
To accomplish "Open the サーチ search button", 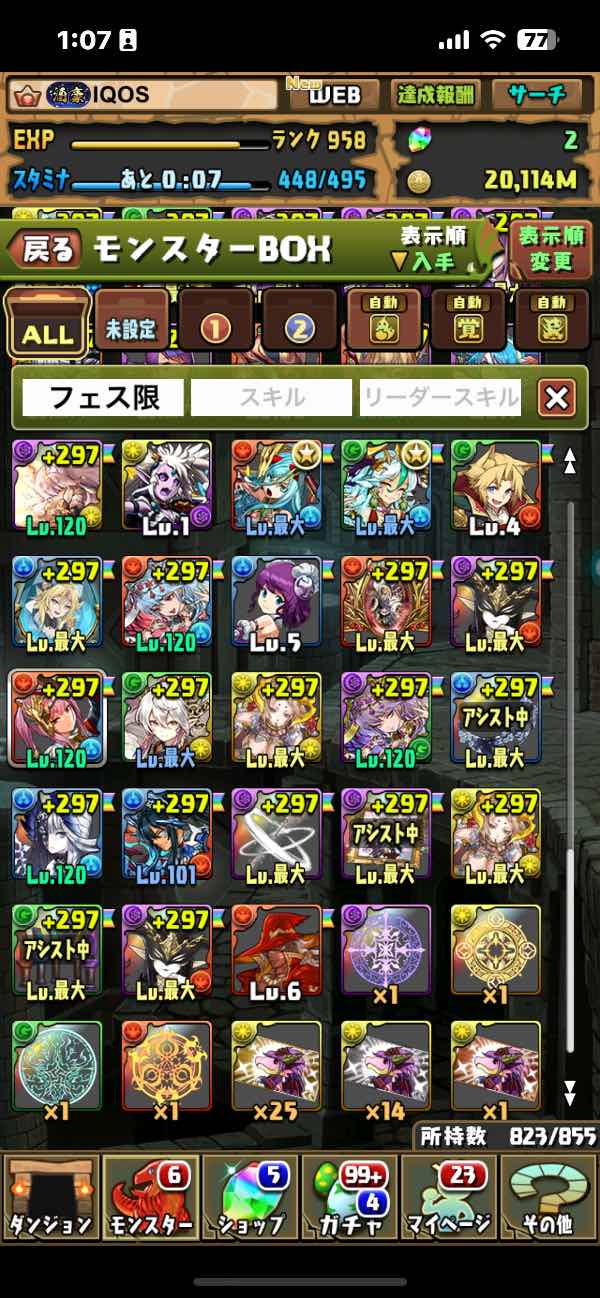I will coord(537,95).
